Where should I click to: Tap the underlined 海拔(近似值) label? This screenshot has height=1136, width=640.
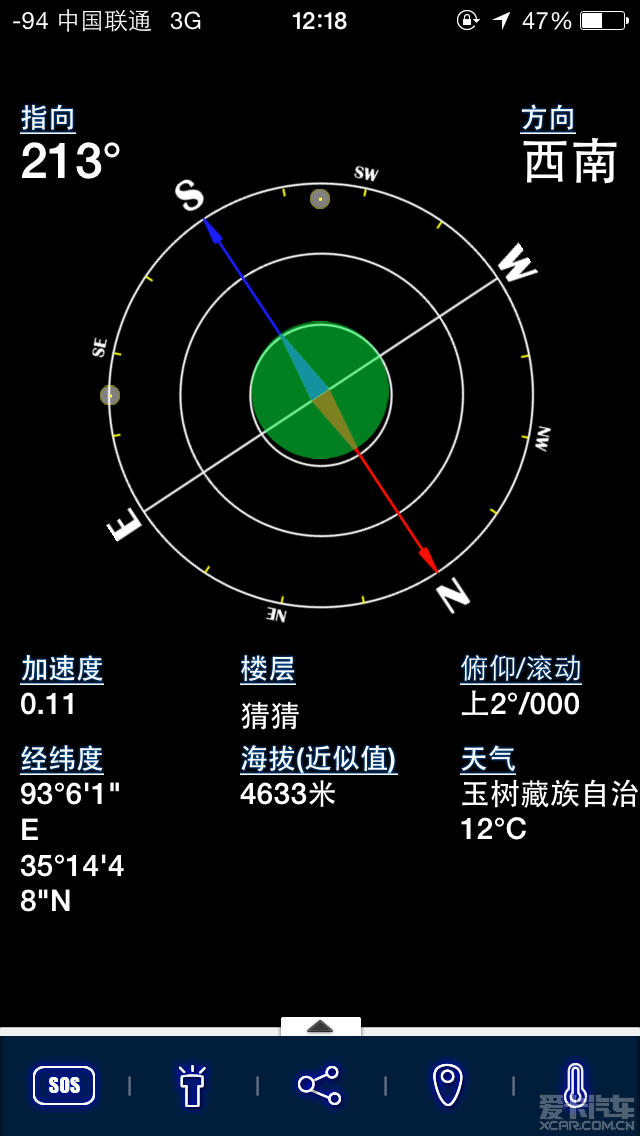click(x=319, y=759)
